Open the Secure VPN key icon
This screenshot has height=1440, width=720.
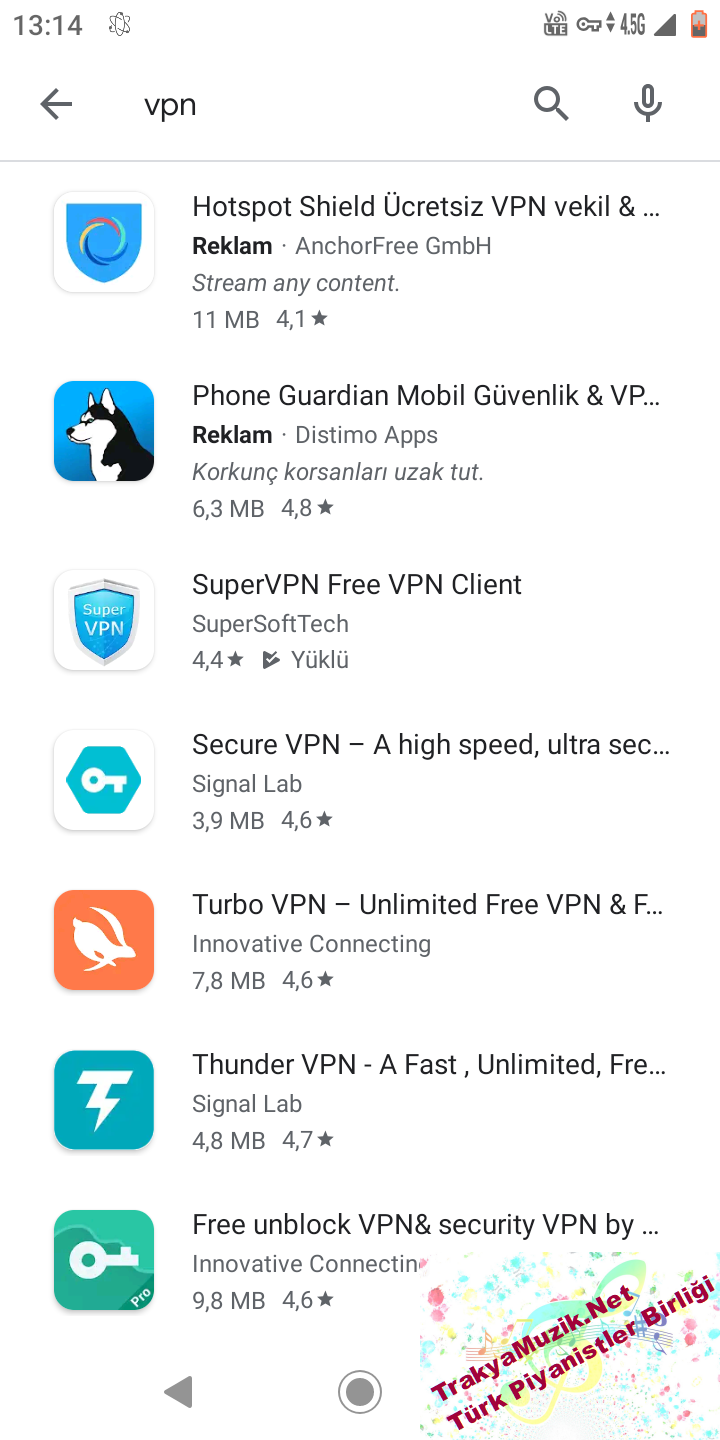(103, 779)
